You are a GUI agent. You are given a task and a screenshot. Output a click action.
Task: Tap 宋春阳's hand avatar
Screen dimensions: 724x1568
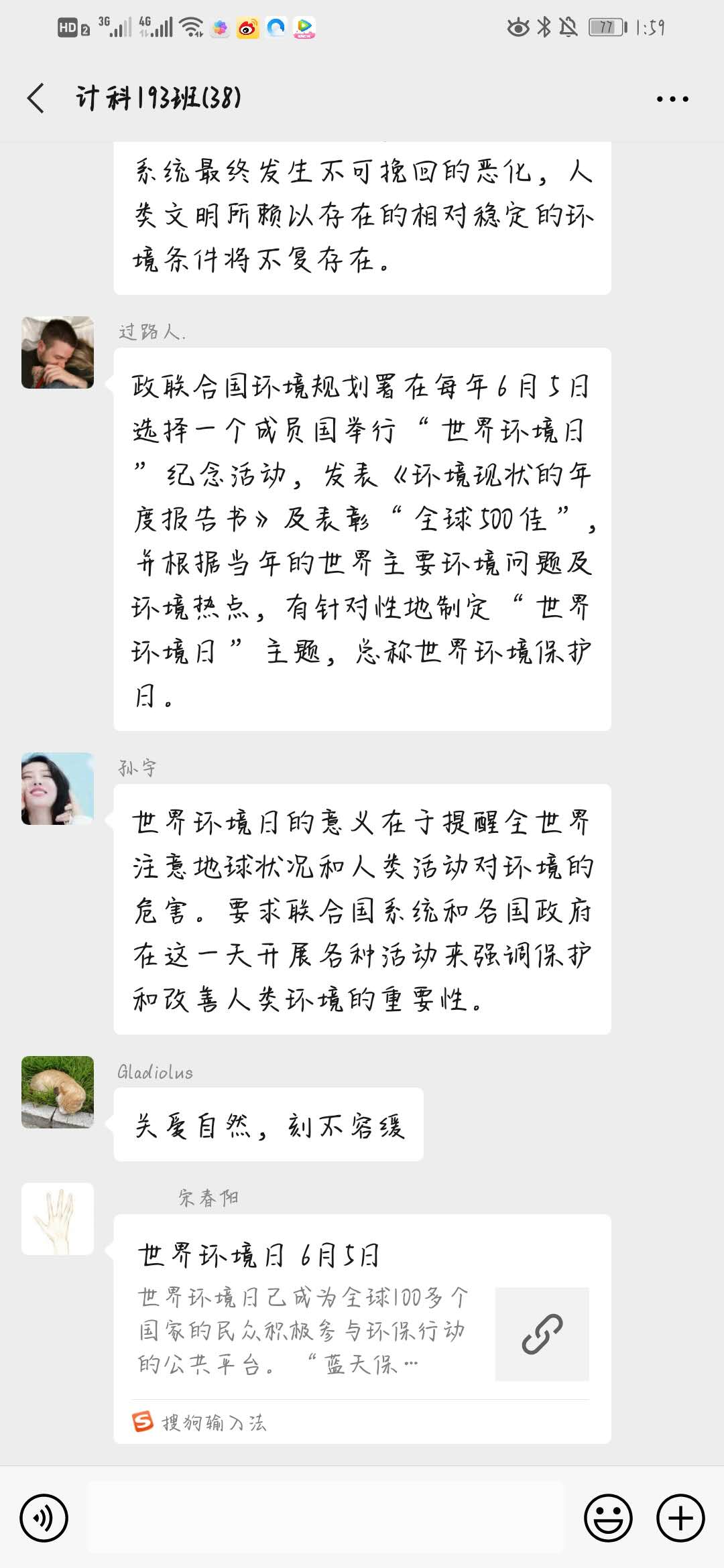(x=58, y=1219)
